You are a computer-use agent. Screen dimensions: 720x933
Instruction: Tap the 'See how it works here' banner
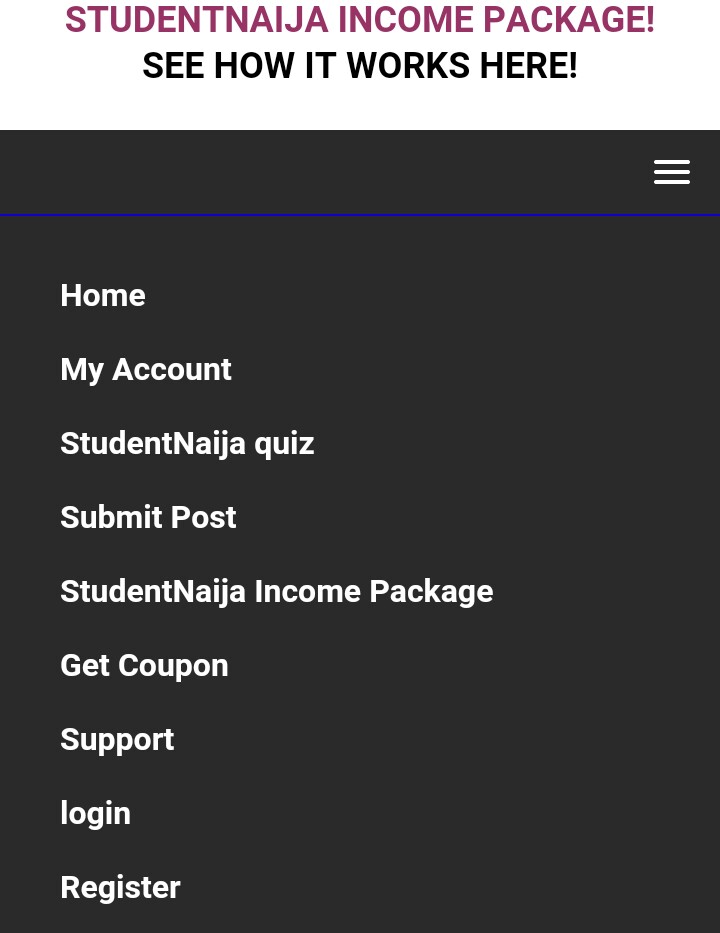pyautogui.click(x=360, y=66)
